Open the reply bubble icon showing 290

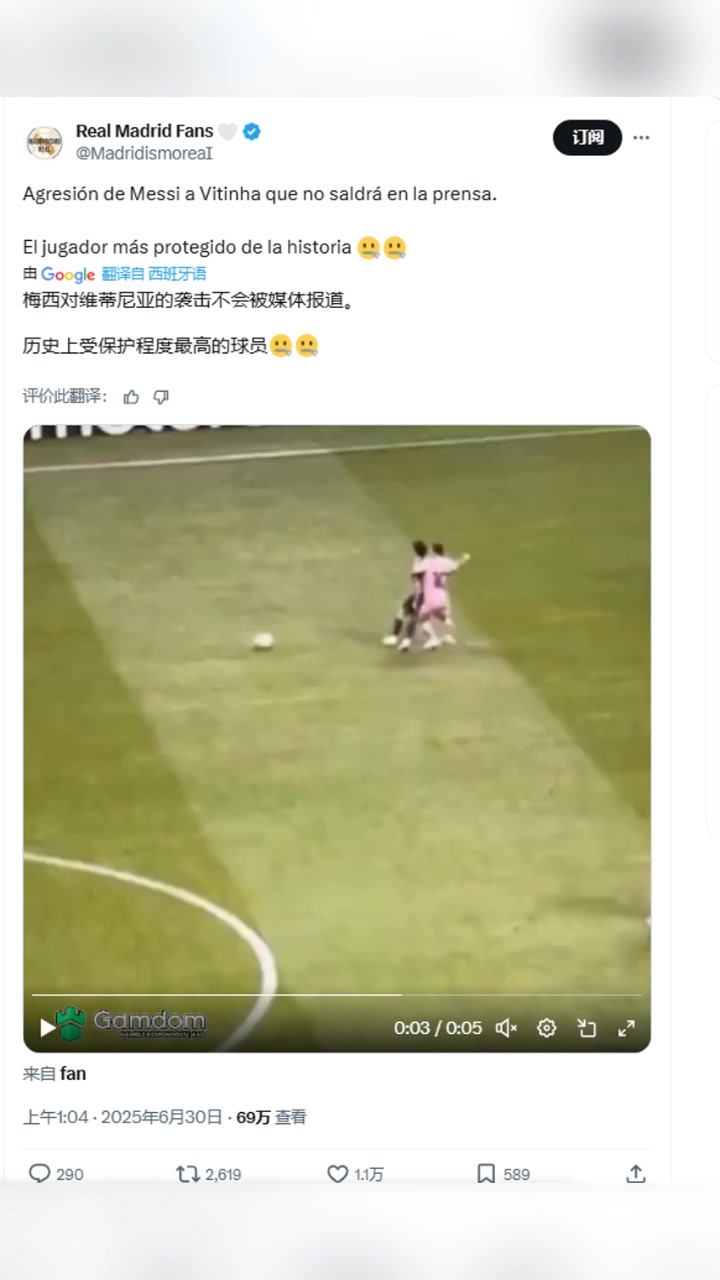40,1173
